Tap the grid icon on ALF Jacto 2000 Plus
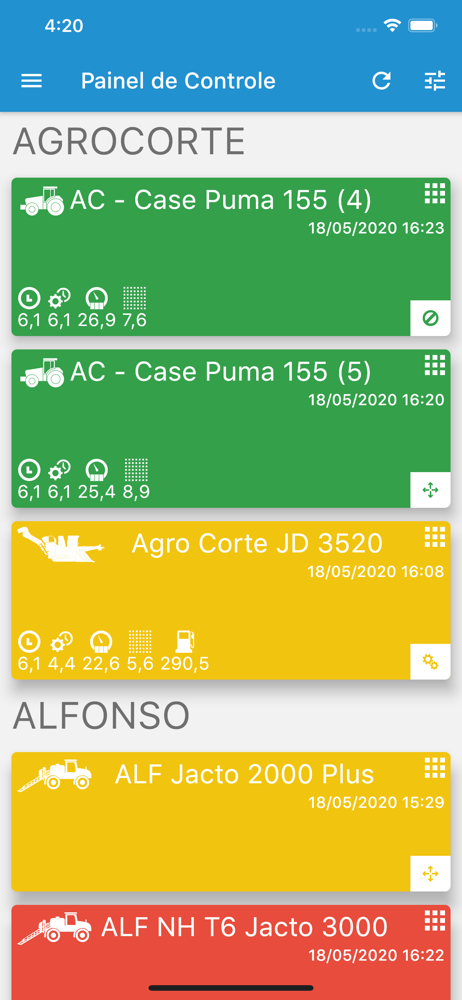 435,768
